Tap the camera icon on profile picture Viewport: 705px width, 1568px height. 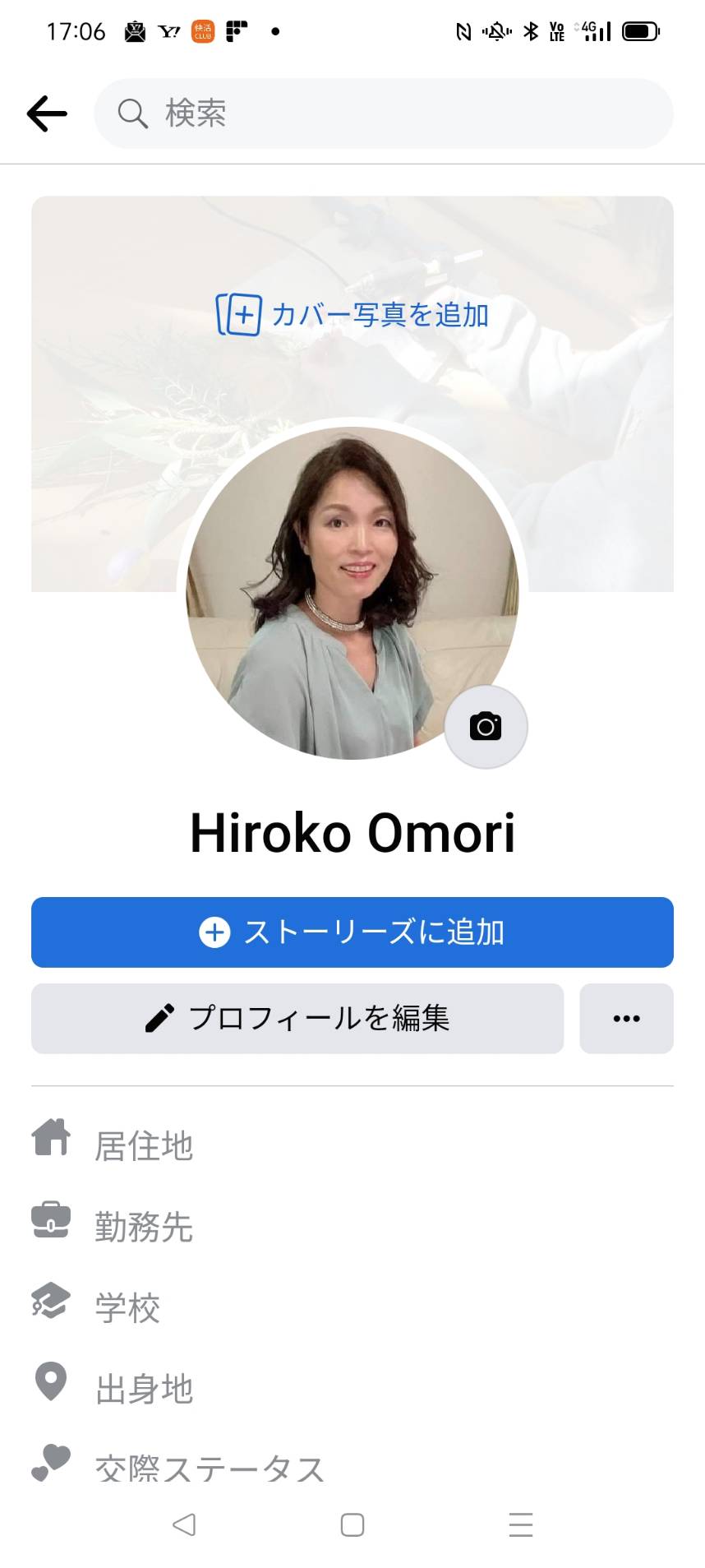pos(486,727)
